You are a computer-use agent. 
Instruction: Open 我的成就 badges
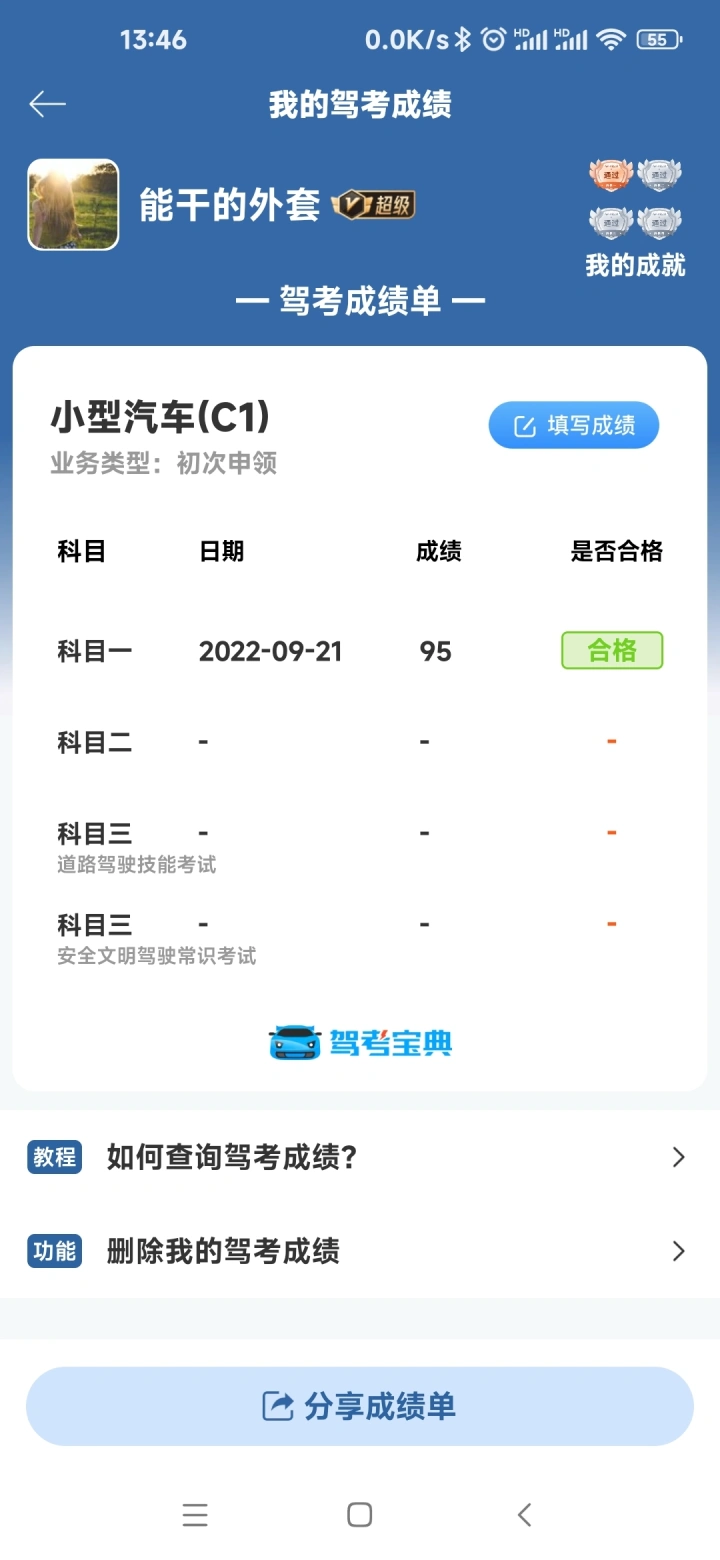[635, 218]
